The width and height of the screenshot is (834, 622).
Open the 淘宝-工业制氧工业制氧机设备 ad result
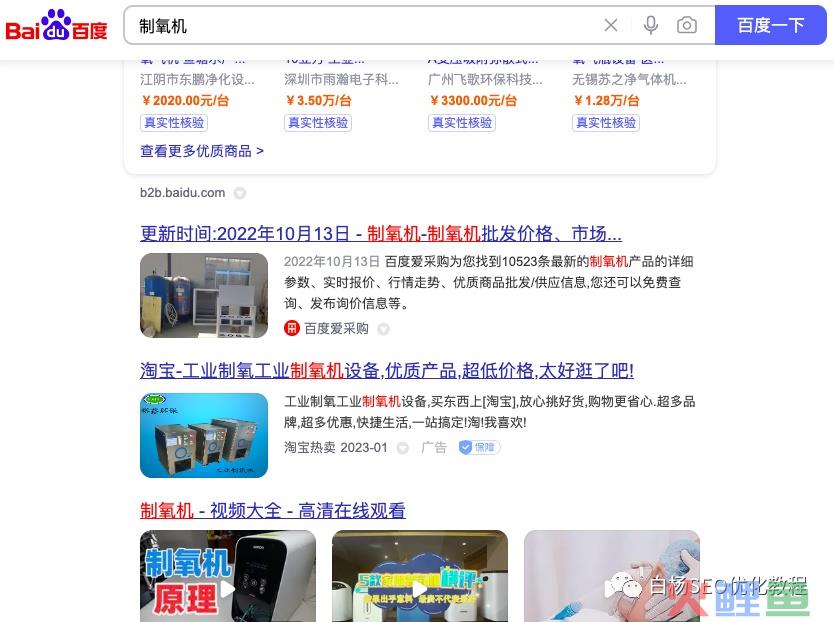click(386, 371)
